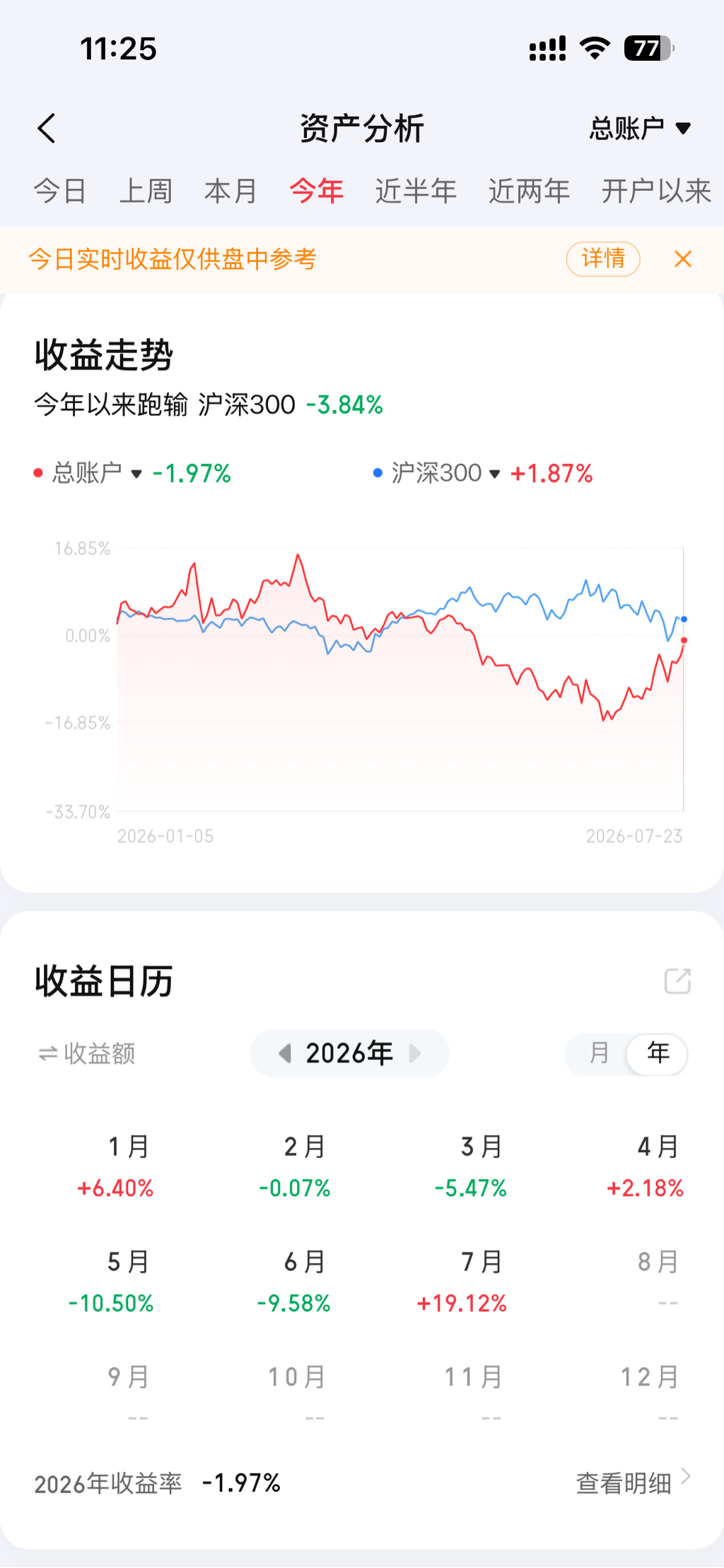Open 1月 monthly return +6.40%
Screen dimensions: 724x1568
click(115, 1166)
